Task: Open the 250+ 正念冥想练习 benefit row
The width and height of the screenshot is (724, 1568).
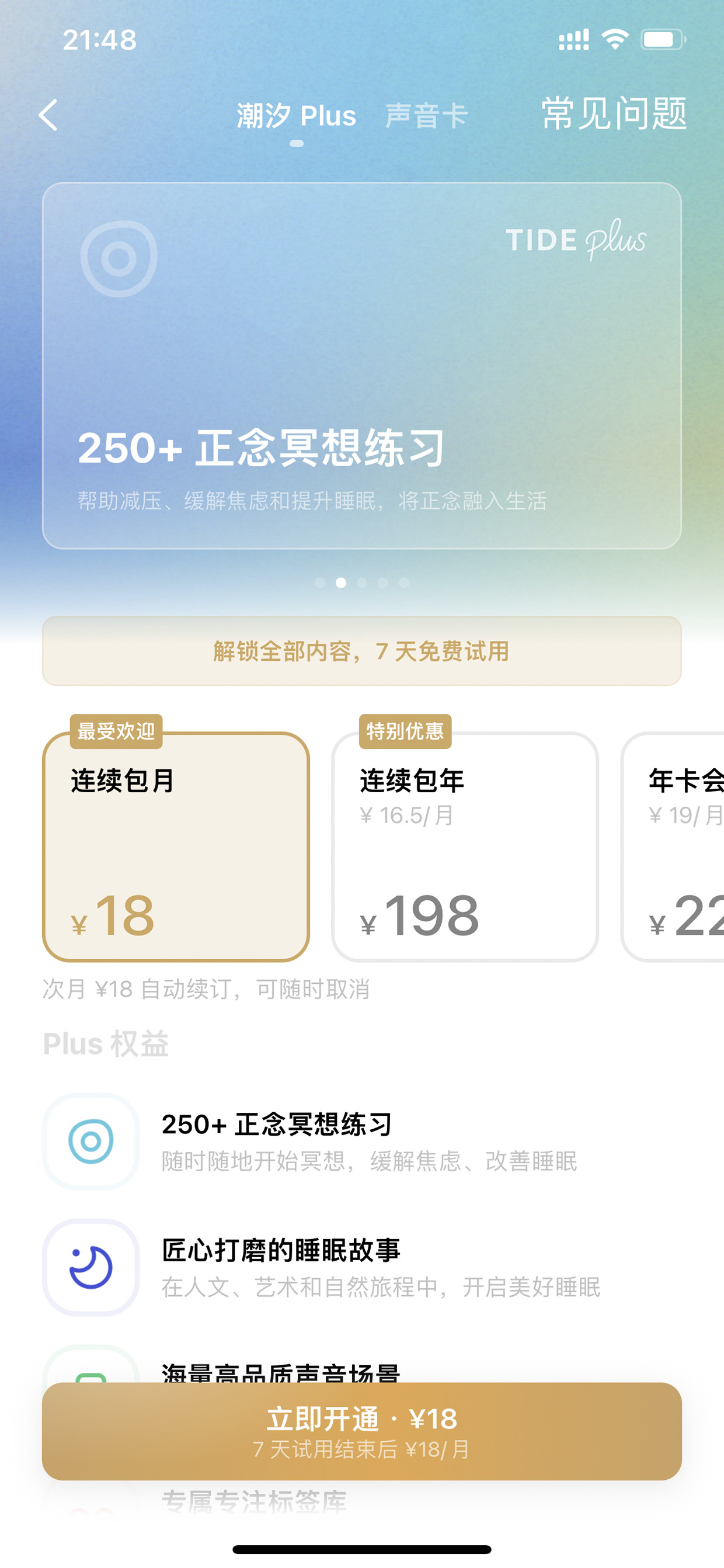Action: coord(362,1142)
